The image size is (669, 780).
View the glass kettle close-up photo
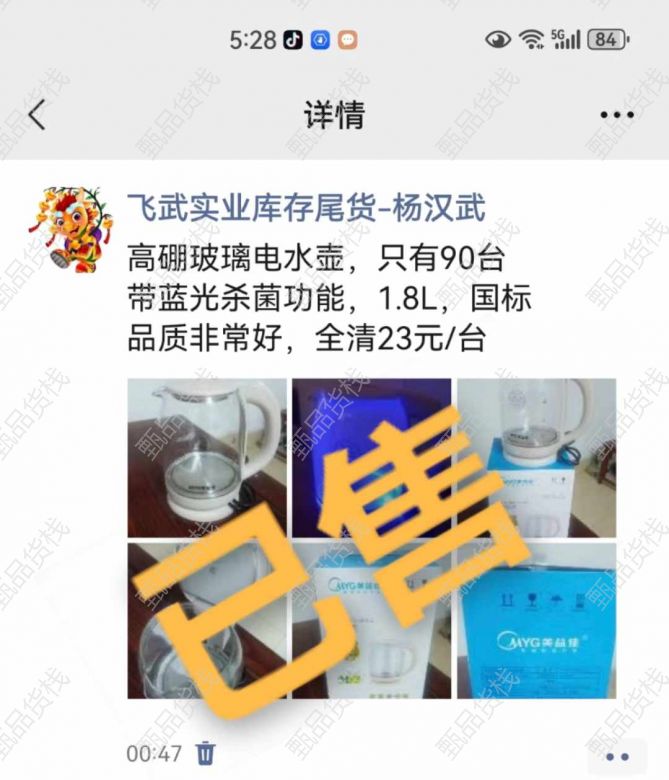tap(206, 620)
